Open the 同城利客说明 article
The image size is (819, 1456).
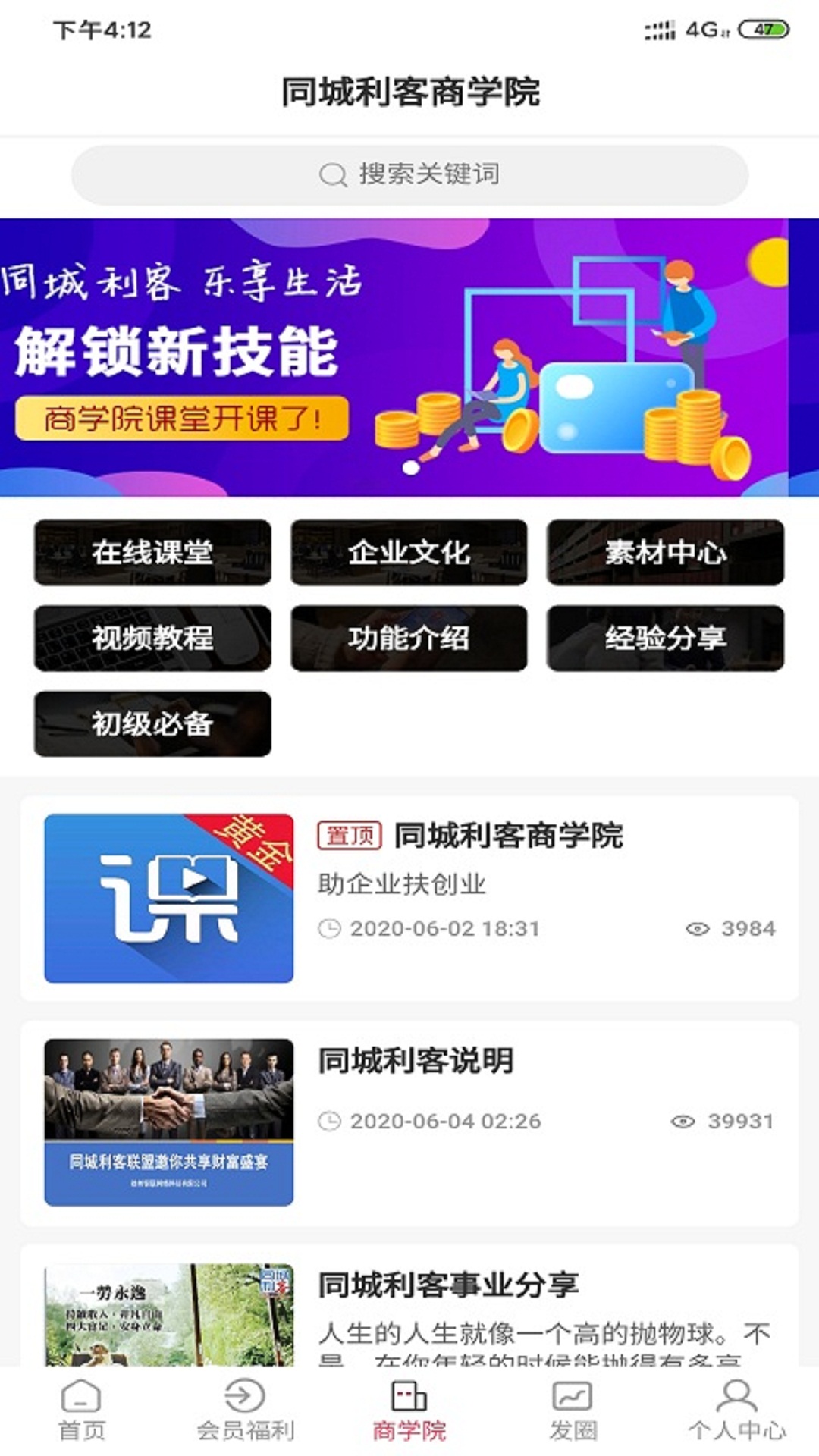(x=416, y=1060)
